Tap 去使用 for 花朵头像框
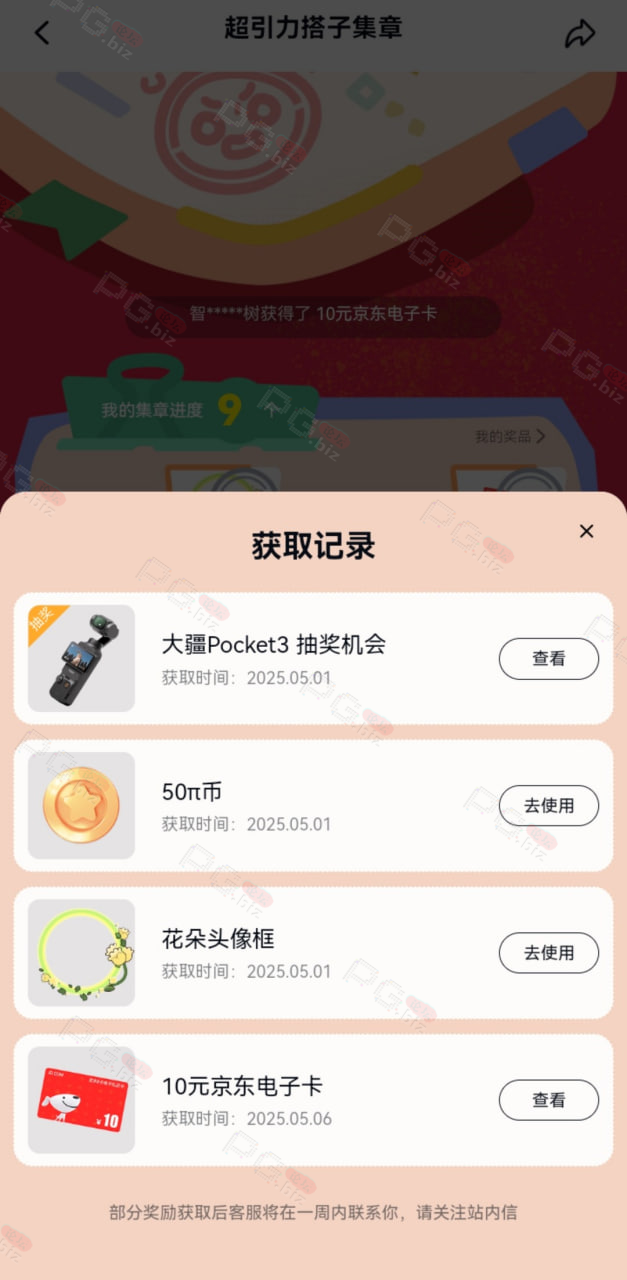The height and width of the screenshot is (1280, 627). [x=549, y=952]
